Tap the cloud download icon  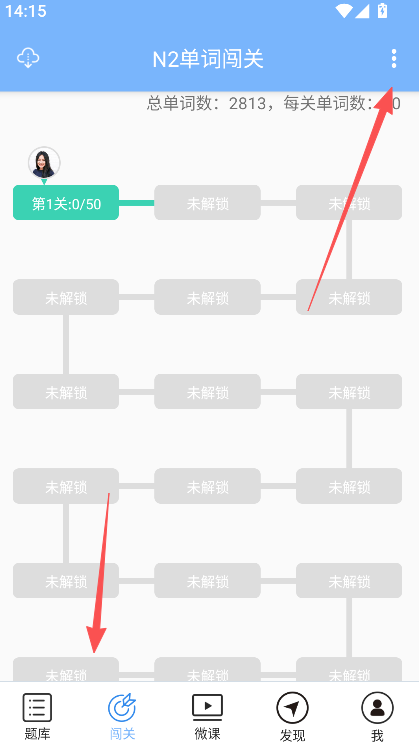(28, 58)
